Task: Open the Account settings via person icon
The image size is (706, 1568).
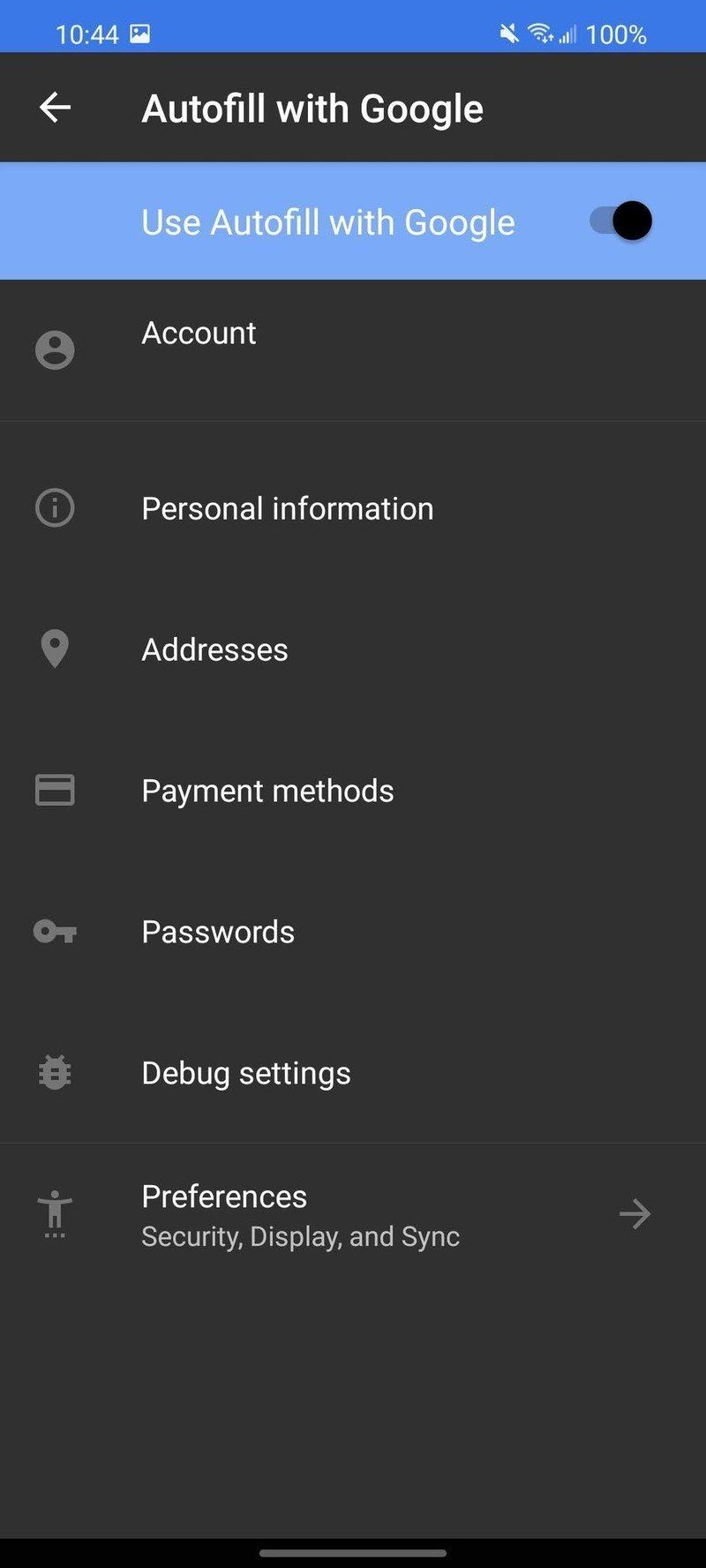Action: point(54,349)
